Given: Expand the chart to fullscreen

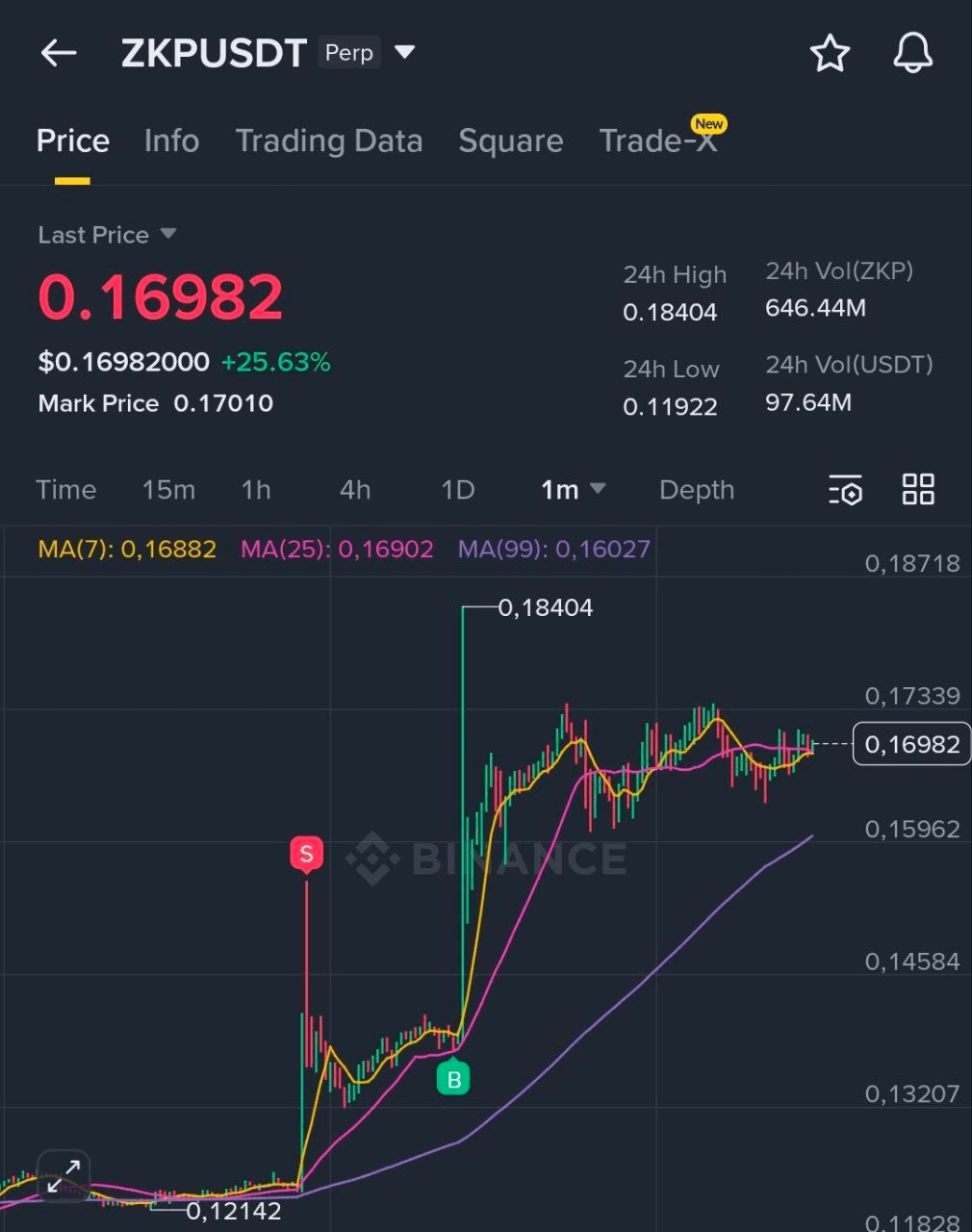Looking at the screenshot, I should [64, 1176].
